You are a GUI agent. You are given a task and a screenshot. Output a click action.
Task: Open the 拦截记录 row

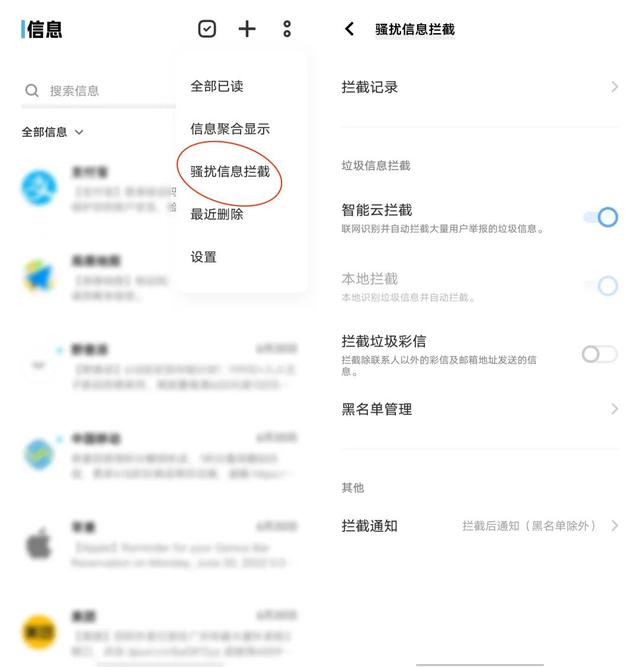tap(480, 87)
